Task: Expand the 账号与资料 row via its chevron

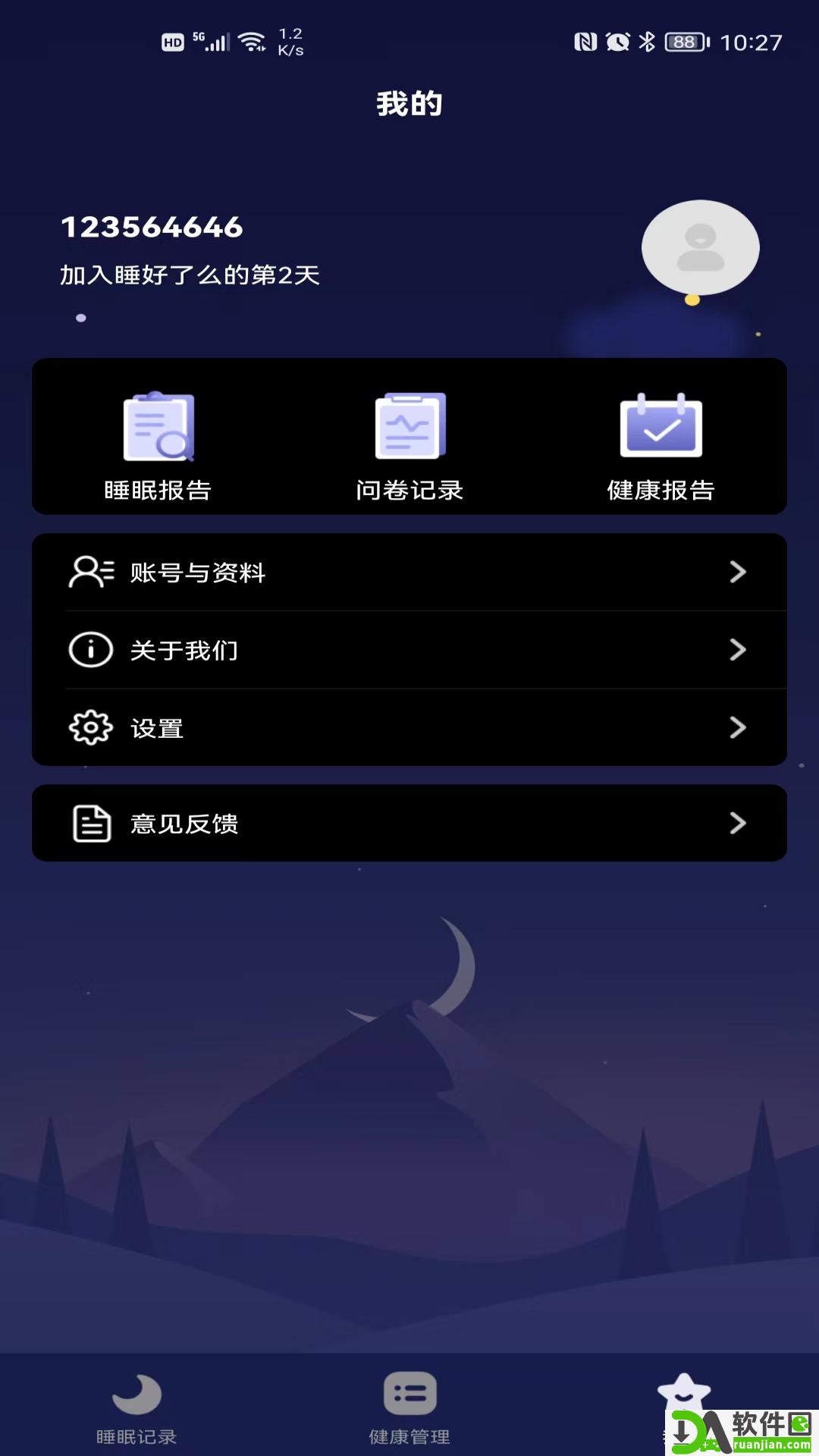Action: coord(738,573)
